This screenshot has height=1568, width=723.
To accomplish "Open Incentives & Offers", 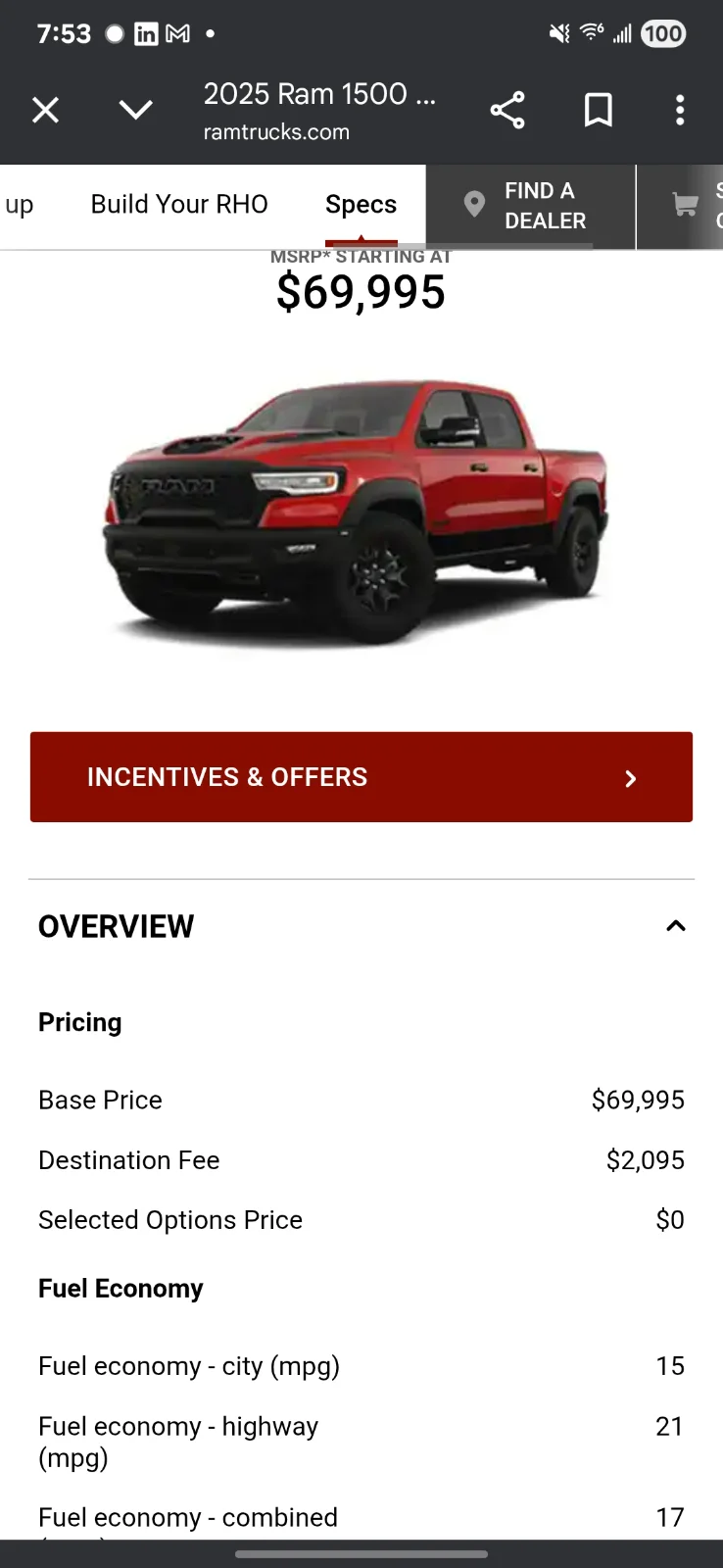I will click(361, 777).
